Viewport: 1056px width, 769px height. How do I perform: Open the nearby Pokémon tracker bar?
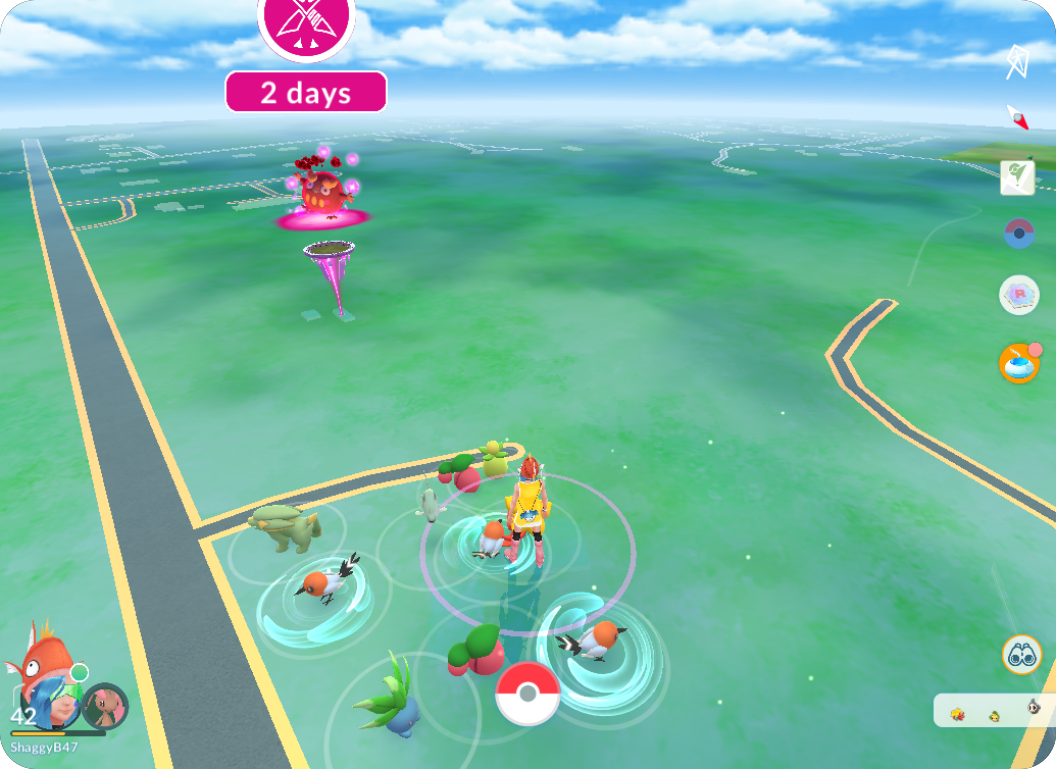(993, 711)
